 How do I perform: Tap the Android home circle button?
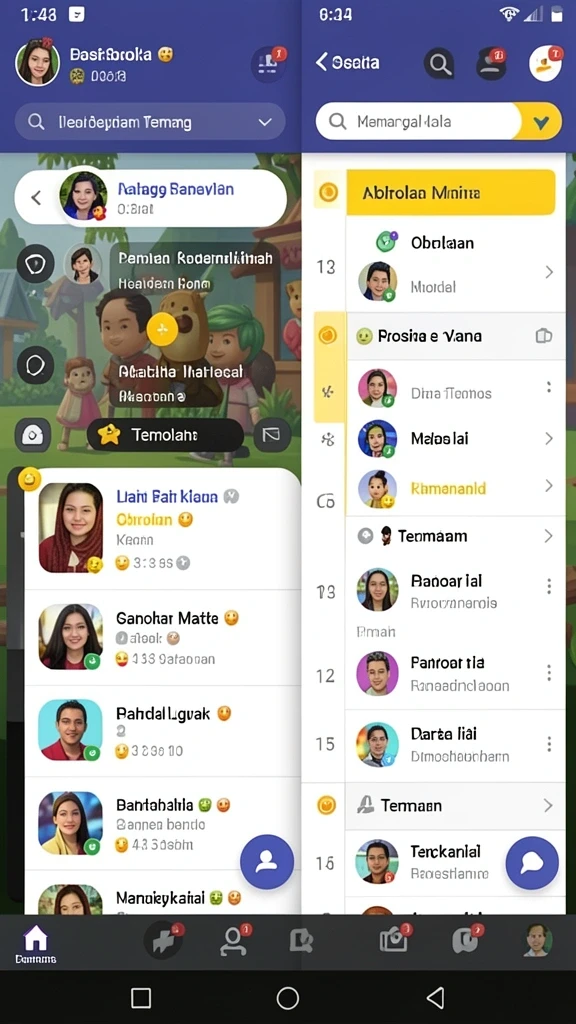pyautogui.click(x=287, y=997)
